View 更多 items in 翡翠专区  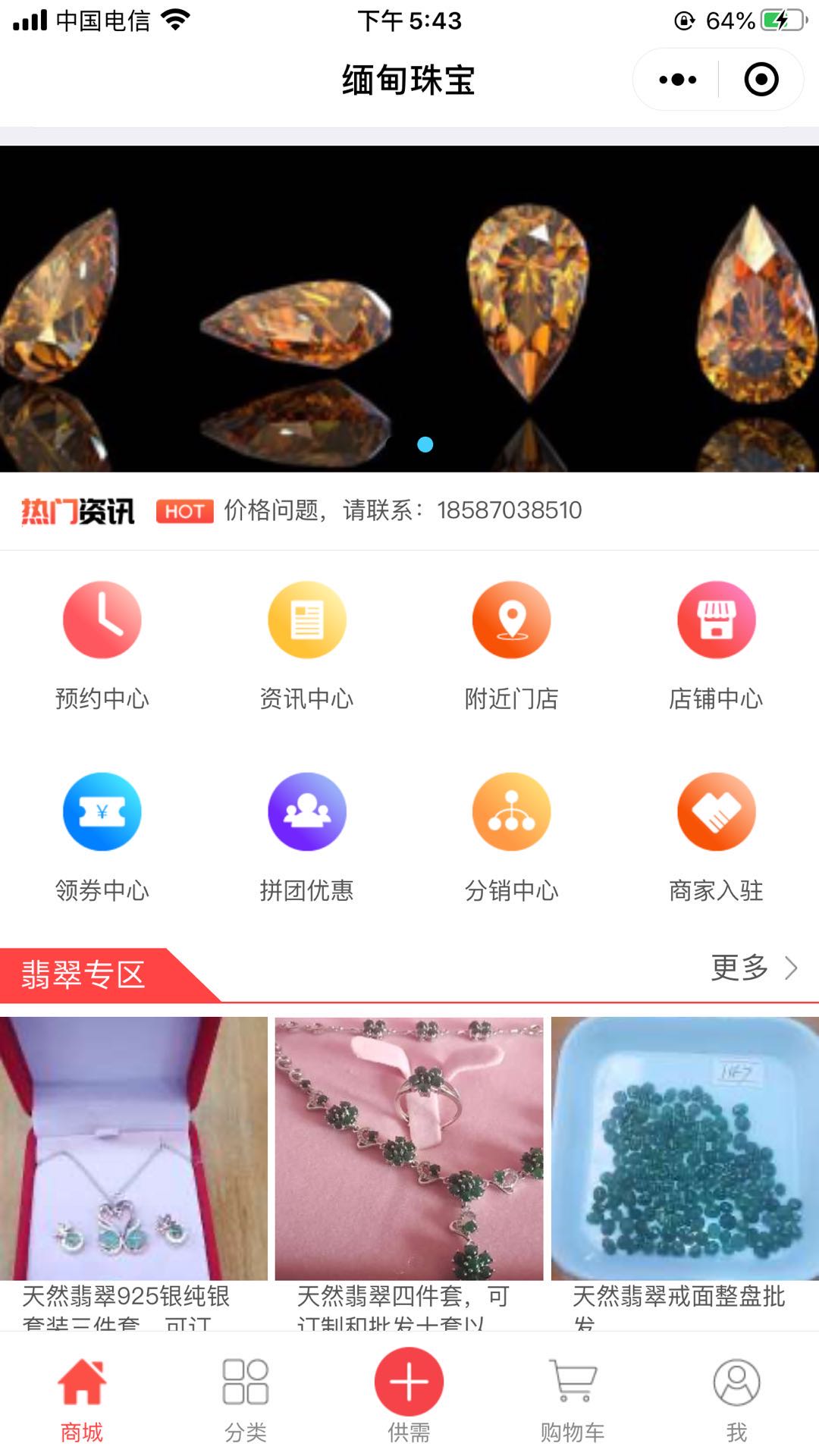(x=753, y=968)
